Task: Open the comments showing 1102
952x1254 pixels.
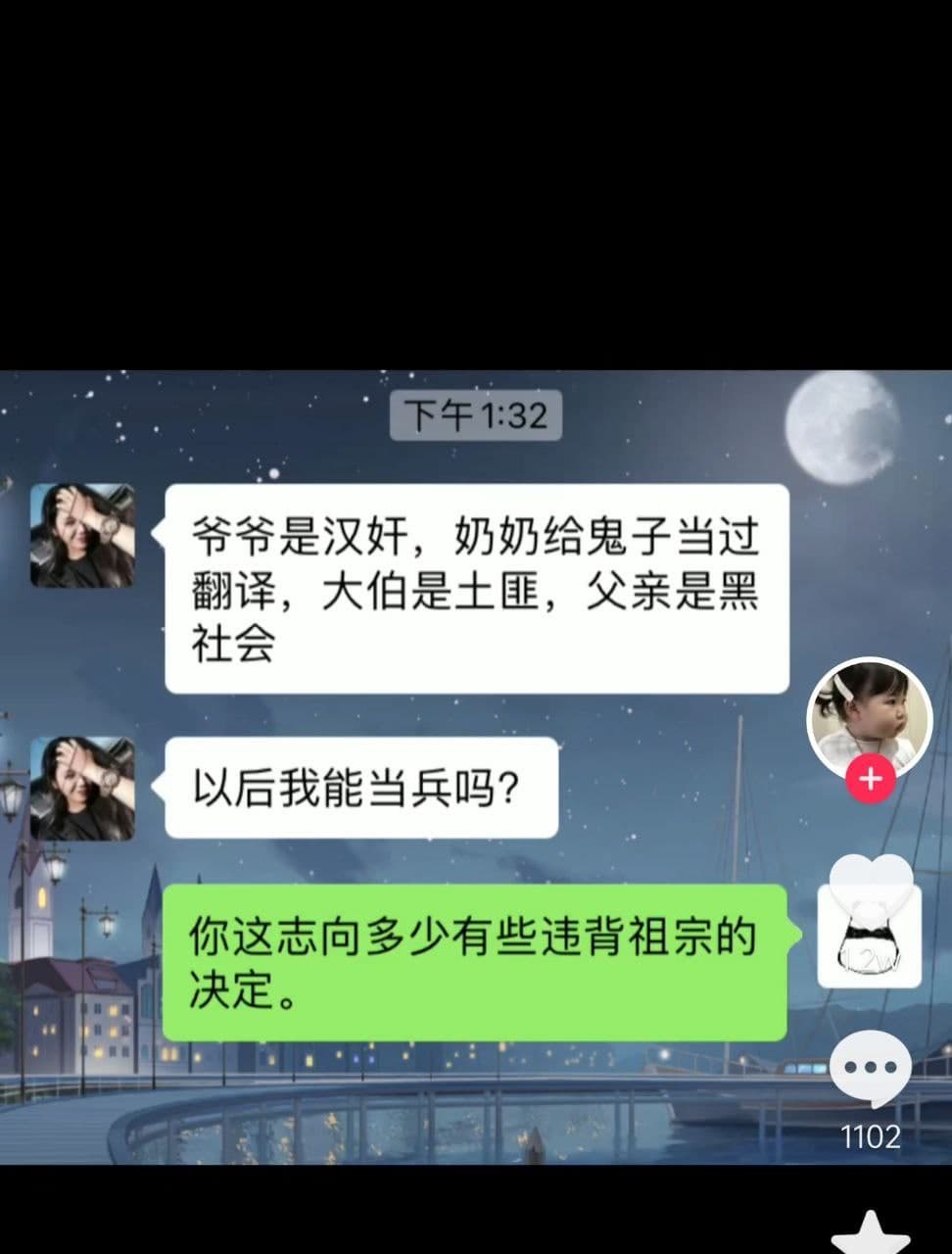Action: point(870,1069)
